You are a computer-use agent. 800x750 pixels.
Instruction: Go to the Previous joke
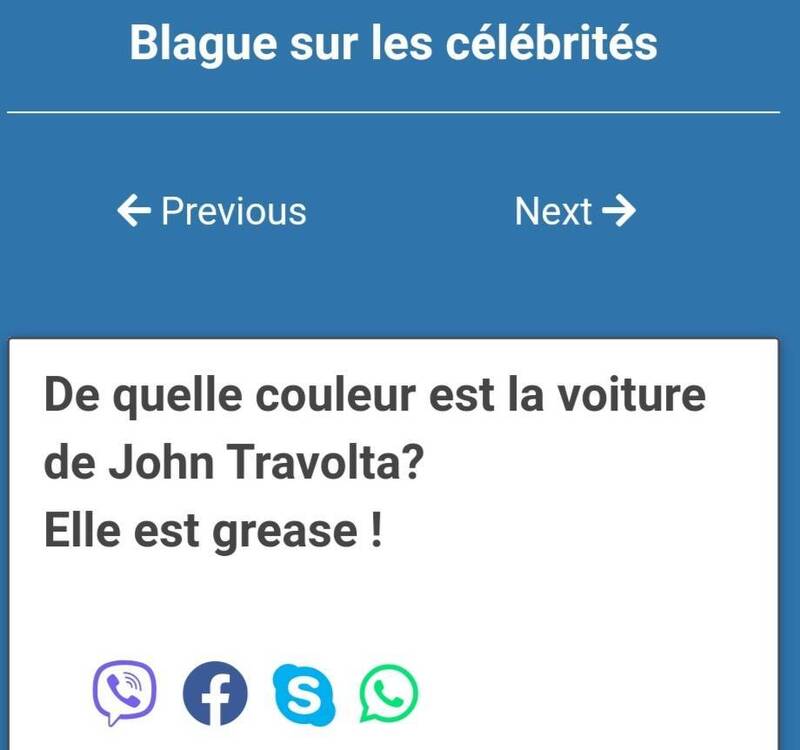point(212,211)
